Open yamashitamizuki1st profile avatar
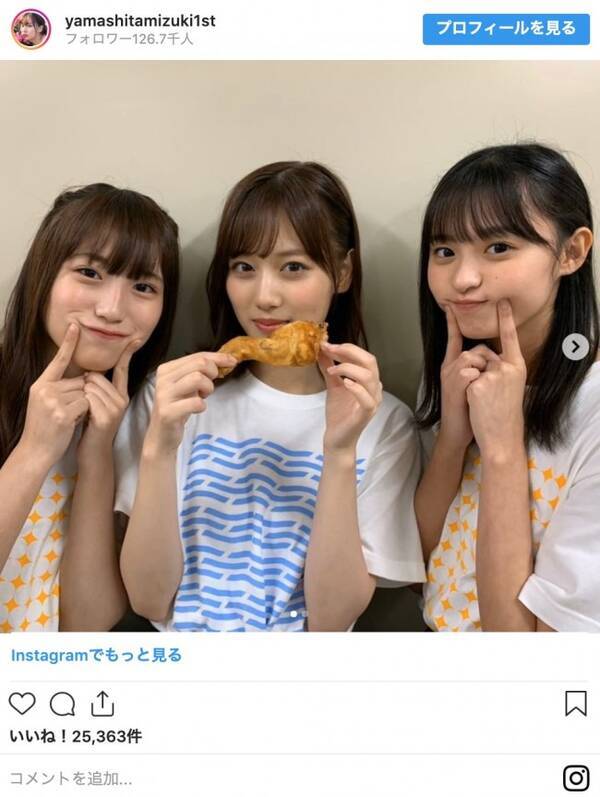The image size is (600, 797). [30, 29]
